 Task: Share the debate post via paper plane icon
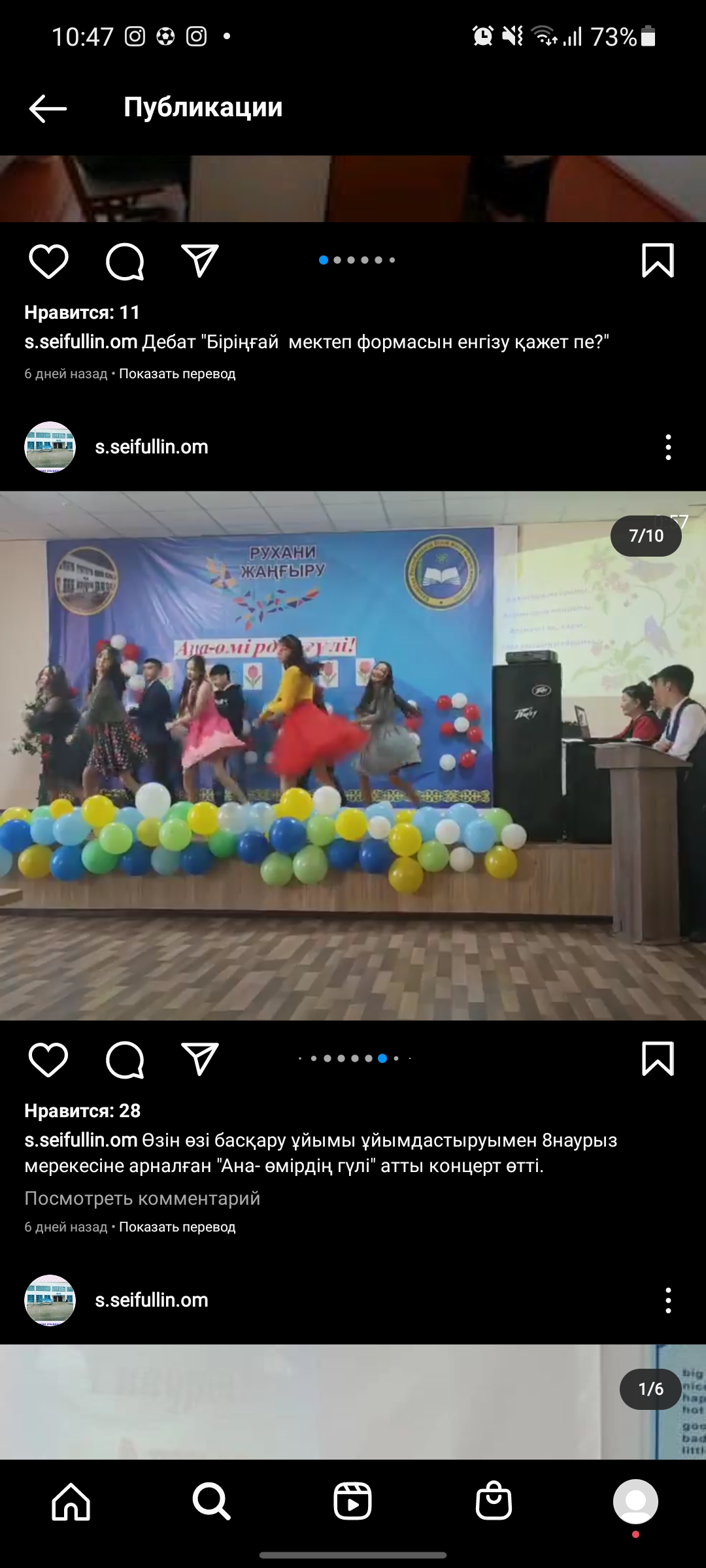199,261
